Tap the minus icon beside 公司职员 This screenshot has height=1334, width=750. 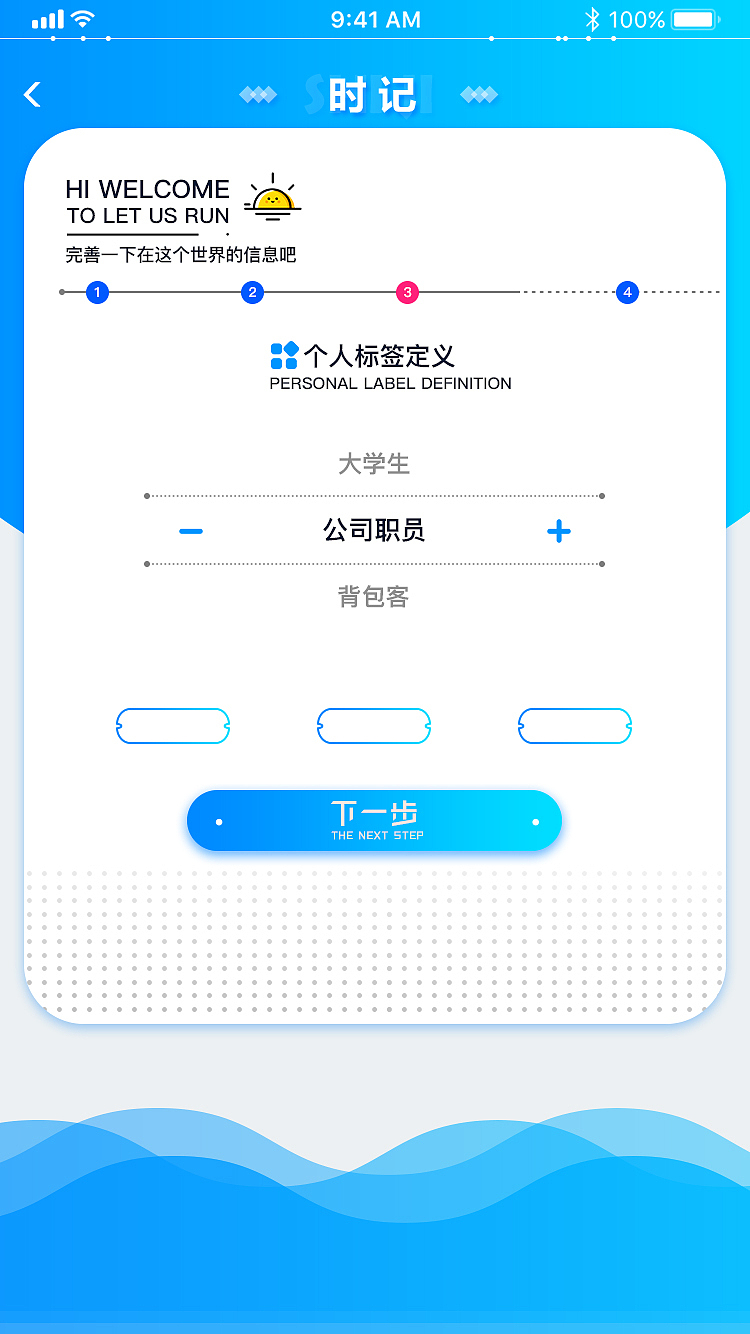pos(190,531)
